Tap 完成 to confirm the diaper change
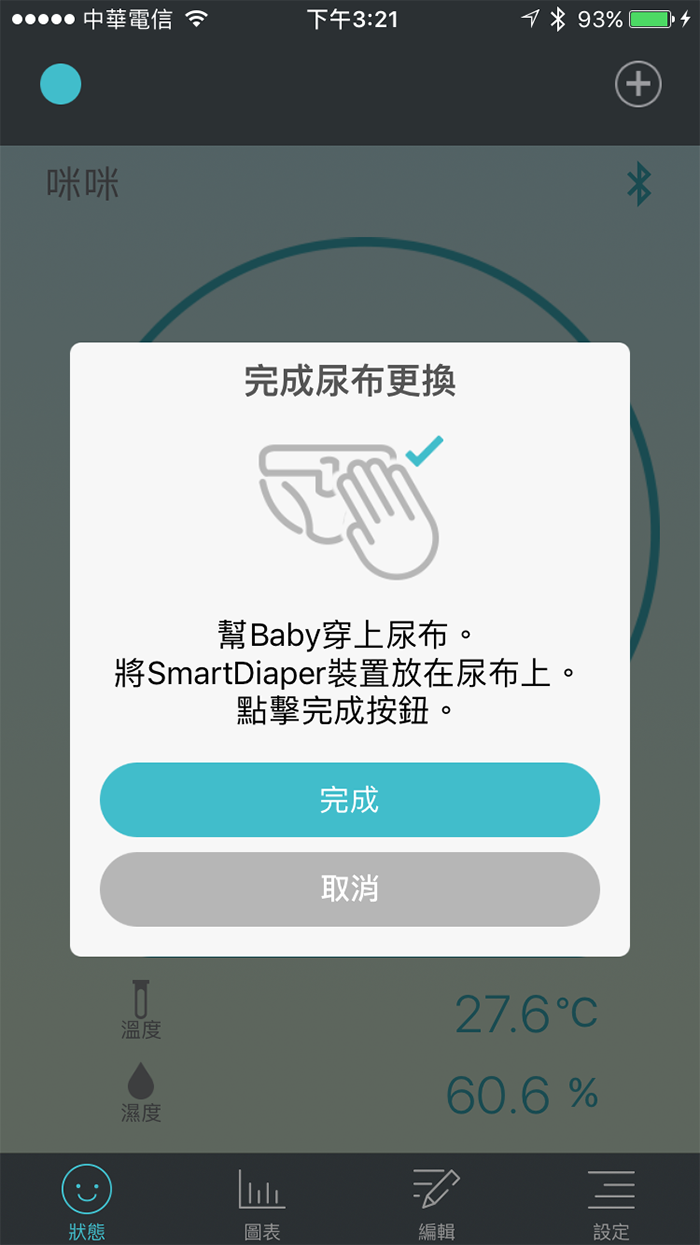 click(349, 800)
